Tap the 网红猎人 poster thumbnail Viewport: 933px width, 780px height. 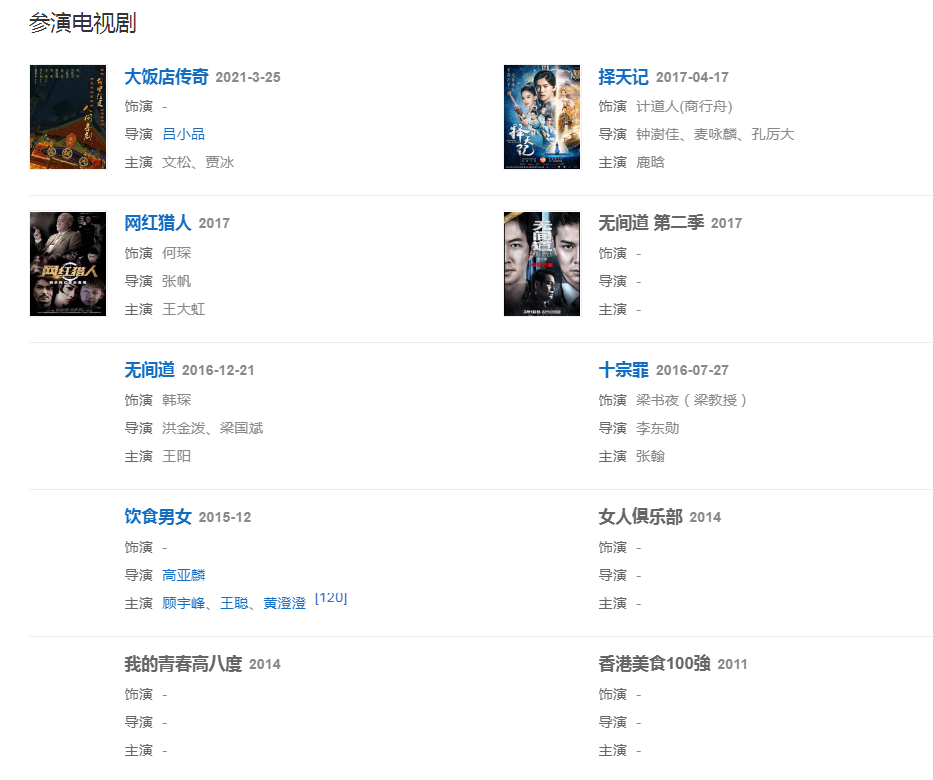pyautogui.click(x=68, y=264)
